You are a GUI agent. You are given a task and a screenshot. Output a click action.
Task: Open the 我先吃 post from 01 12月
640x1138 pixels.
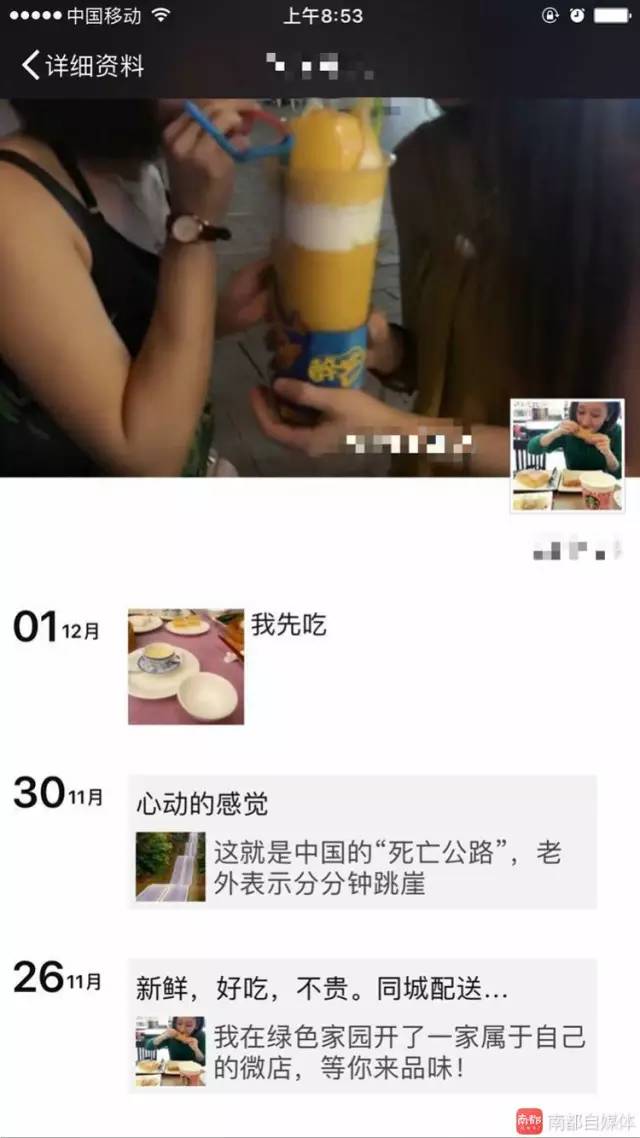pos(186,666)
